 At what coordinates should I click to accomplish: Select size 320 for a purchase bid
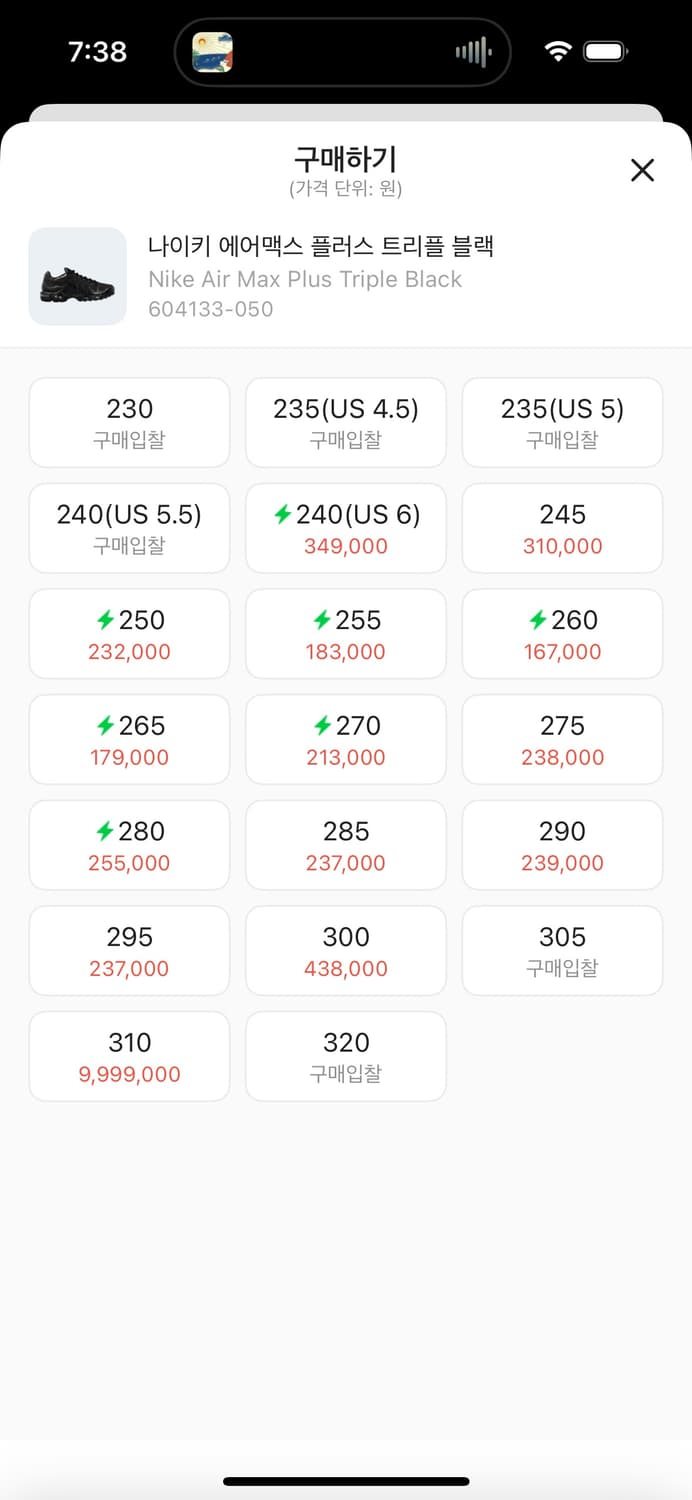pyautogui.click(x=346, y=1057)
